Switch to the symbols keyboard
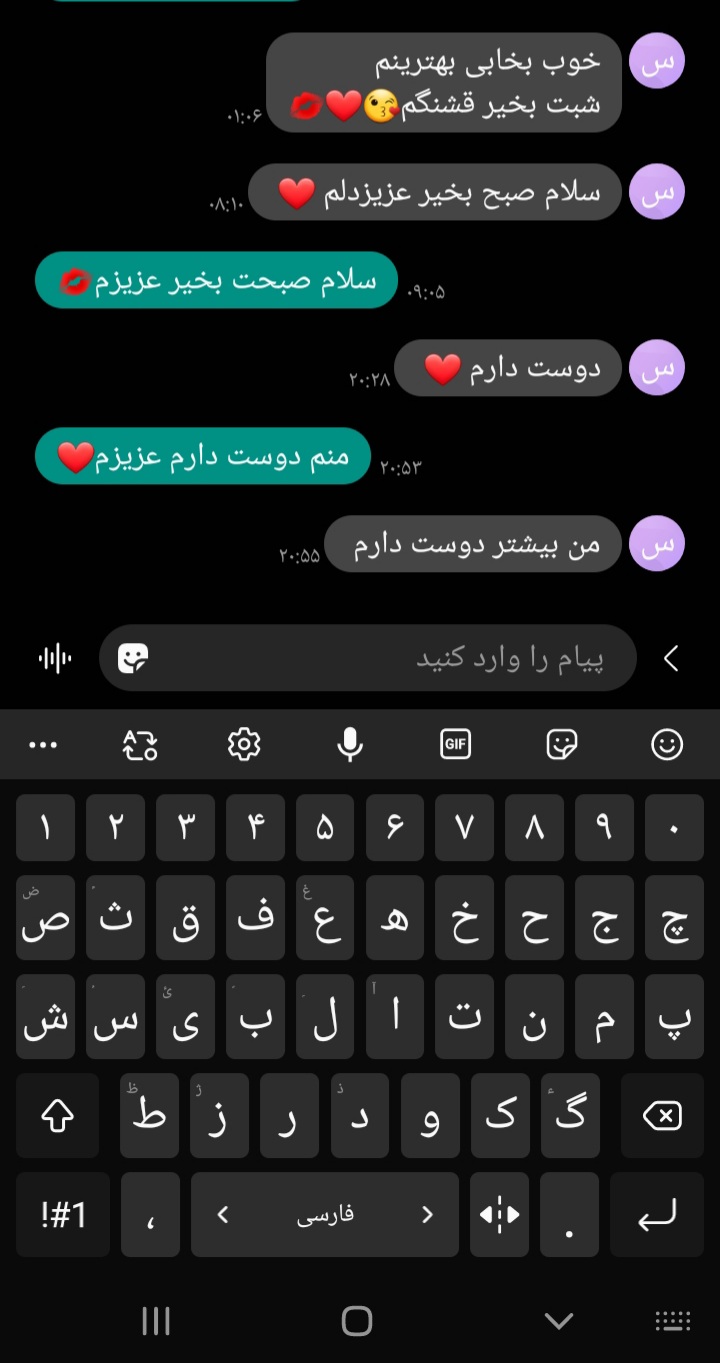 63,1215
